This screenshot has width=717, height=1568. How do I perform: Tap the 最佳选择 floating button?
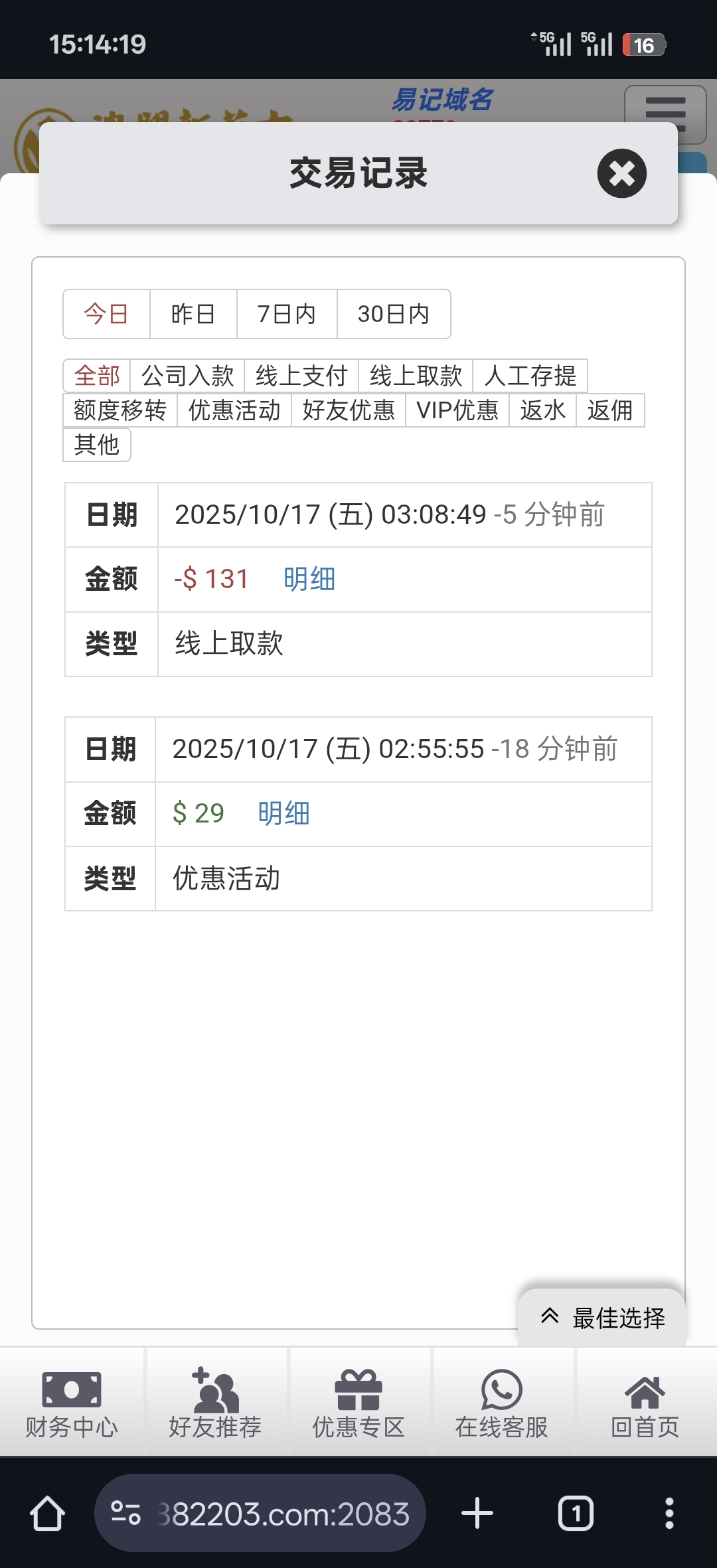pos(602,1318)
